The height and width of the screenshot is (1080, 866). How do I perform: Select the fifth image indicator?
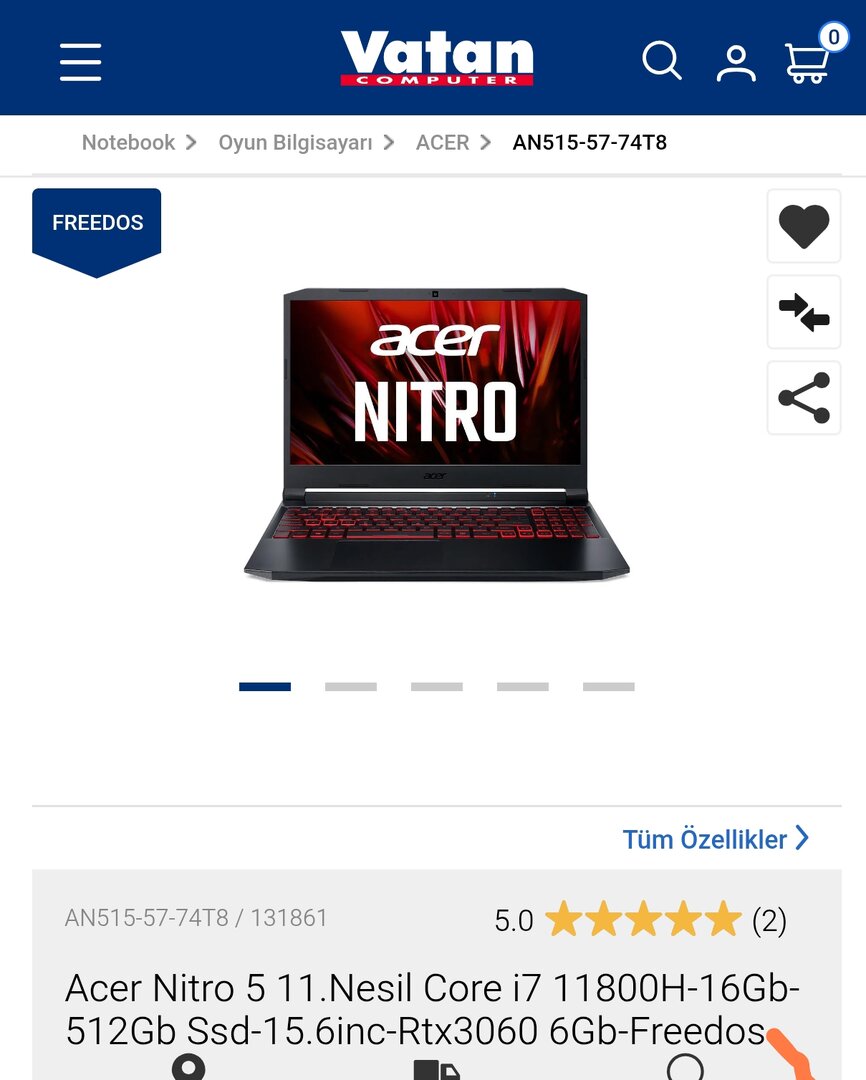(609, 687)
